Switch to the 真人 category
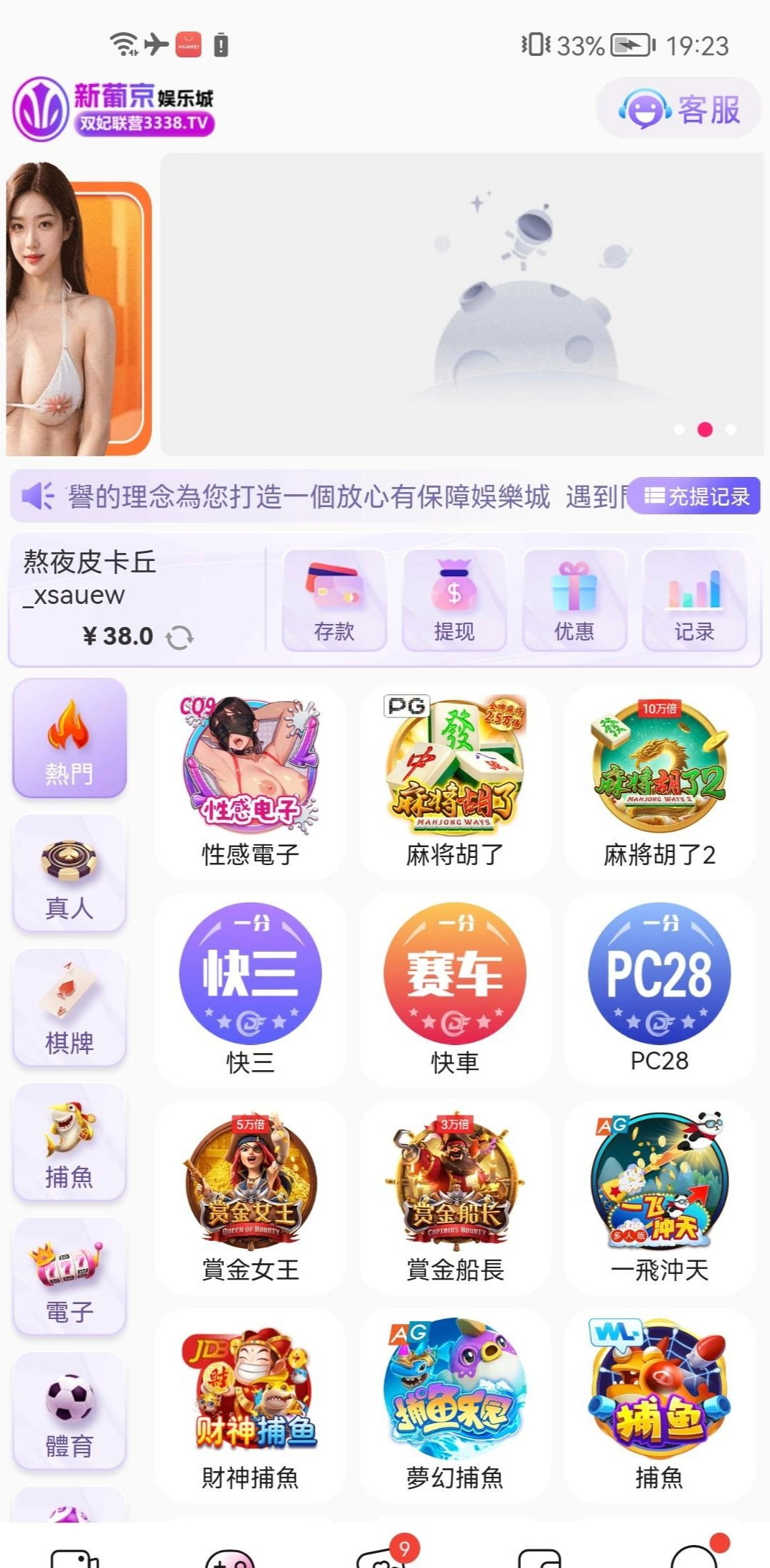 click(70, 874)
